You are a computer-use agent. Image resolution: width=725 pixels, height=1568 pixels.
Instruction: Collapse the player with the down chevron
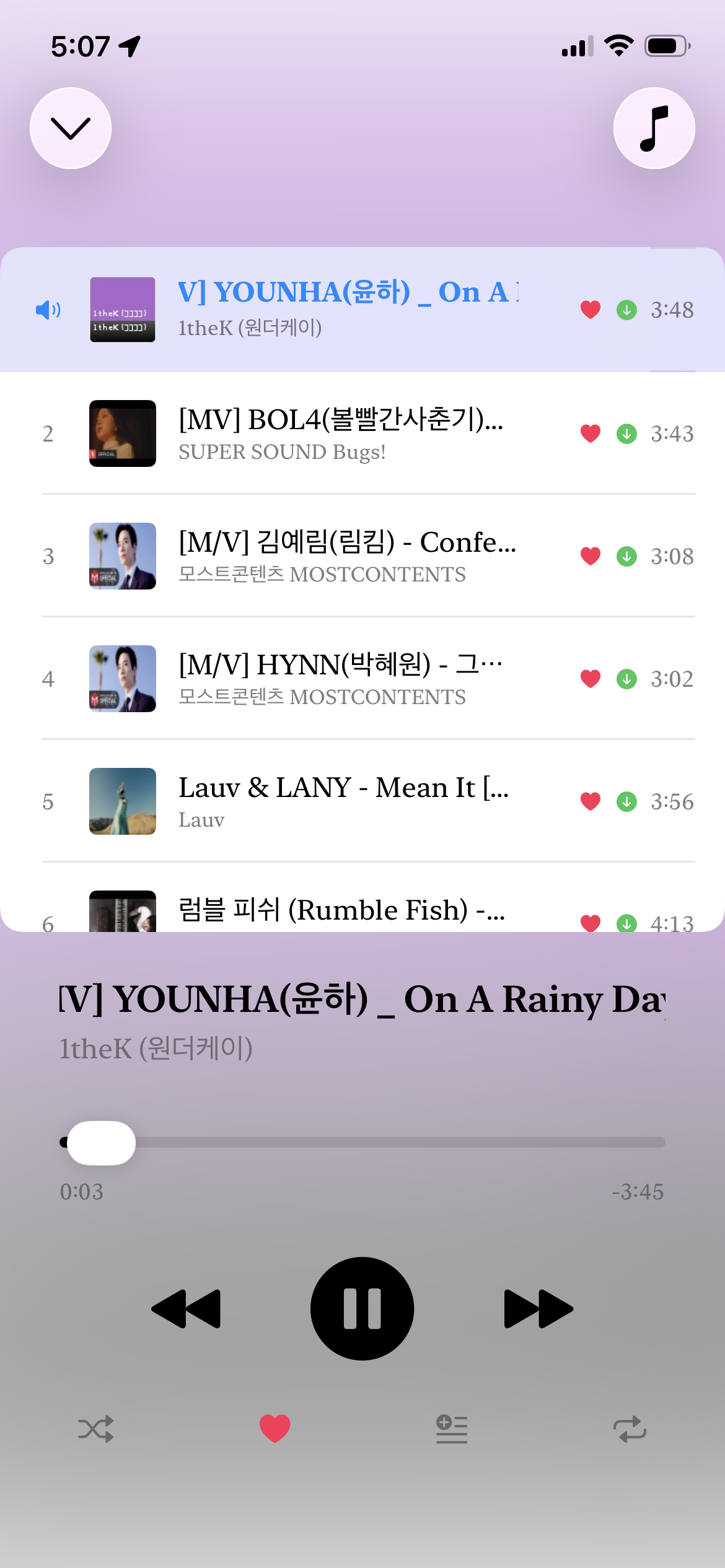70,127
